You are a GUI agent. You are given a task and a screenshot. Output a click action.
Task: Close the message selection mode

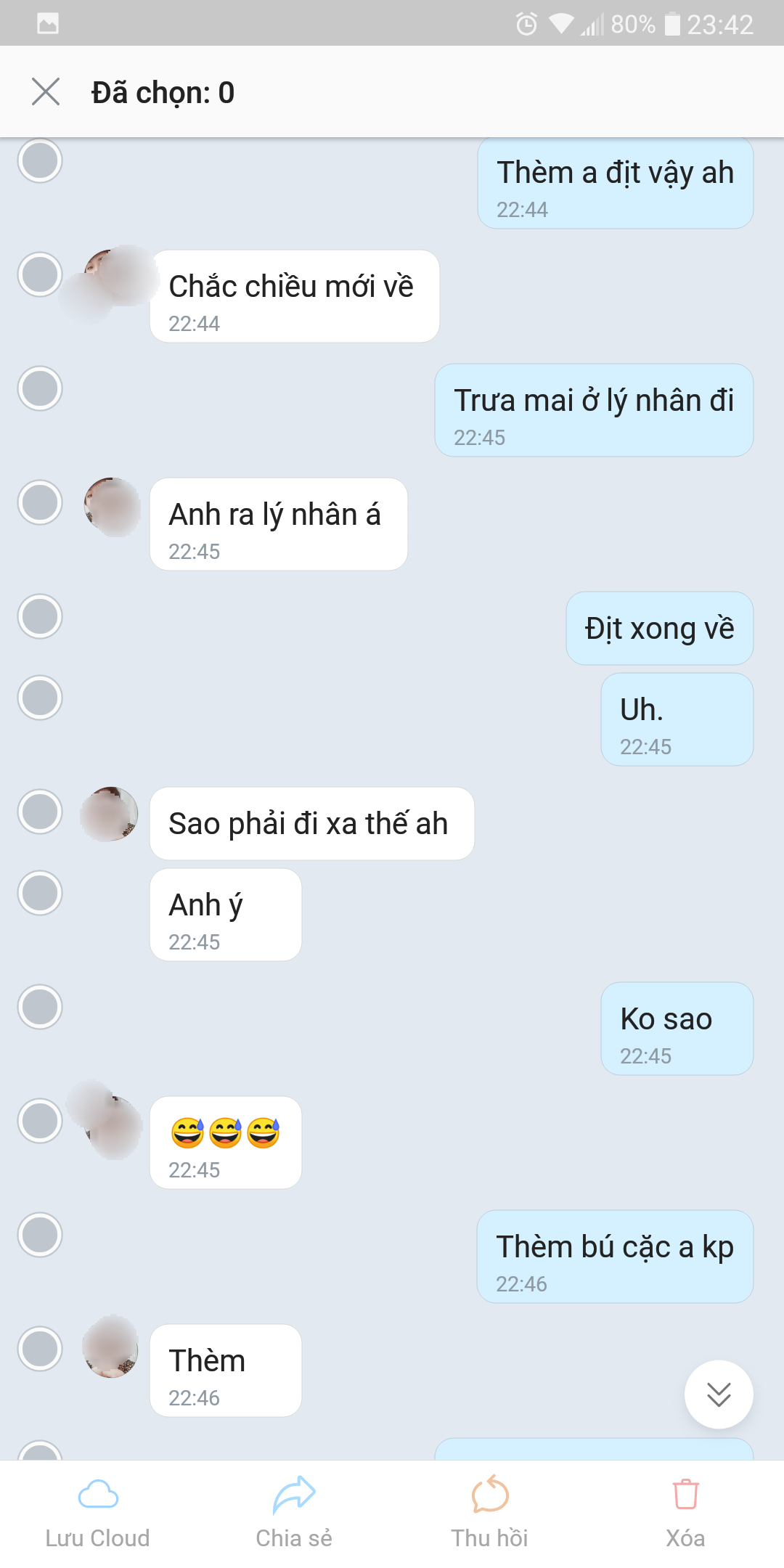46,92
